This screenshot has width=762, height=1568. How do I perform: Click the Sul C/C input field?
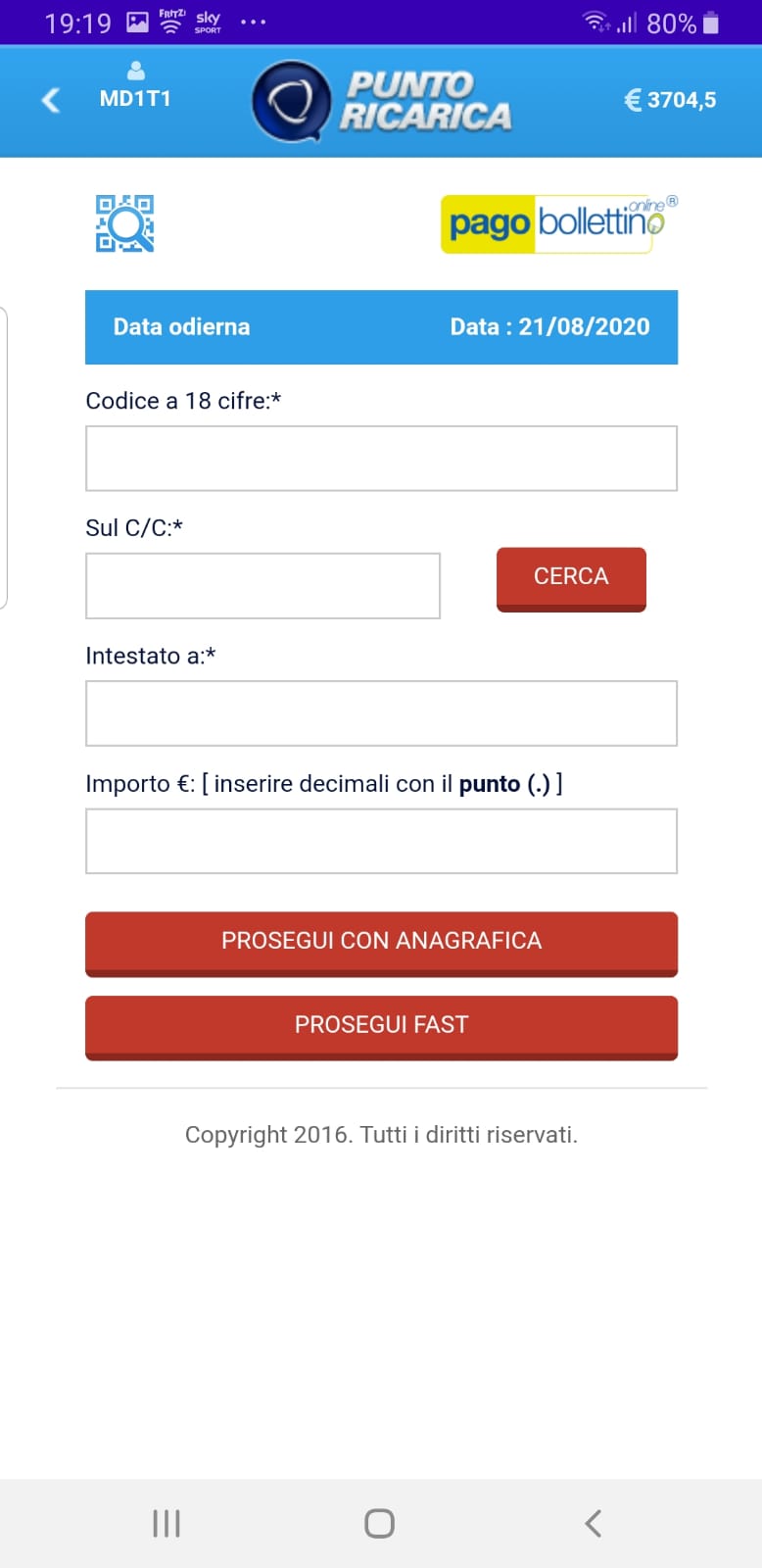click(262, 585)
